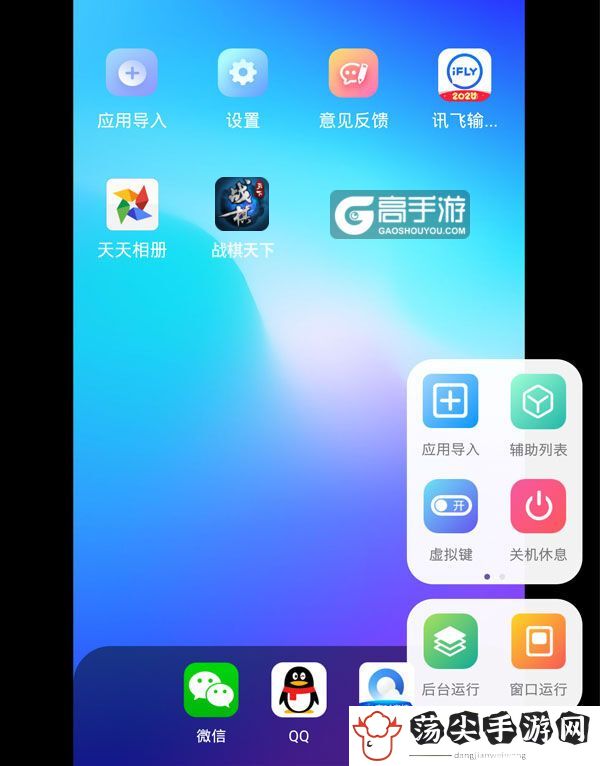Open the 天天相册 photo album app
Viewport: 600px width, 766px height.
[x=132, y=205]
